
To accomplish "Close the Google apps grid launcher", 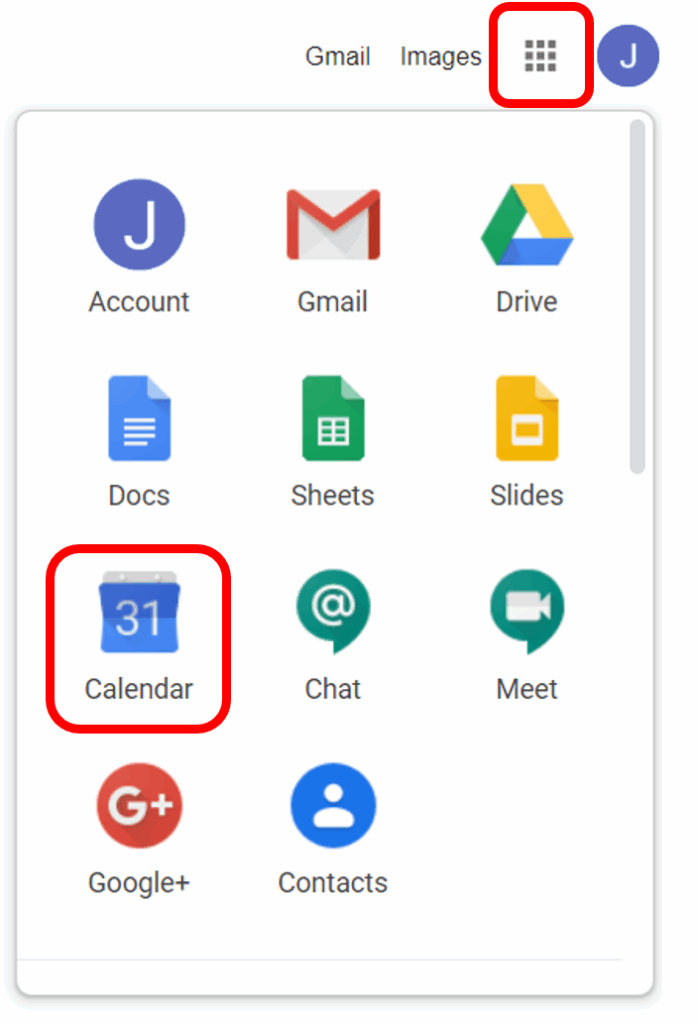I will (x=540, y=56).
